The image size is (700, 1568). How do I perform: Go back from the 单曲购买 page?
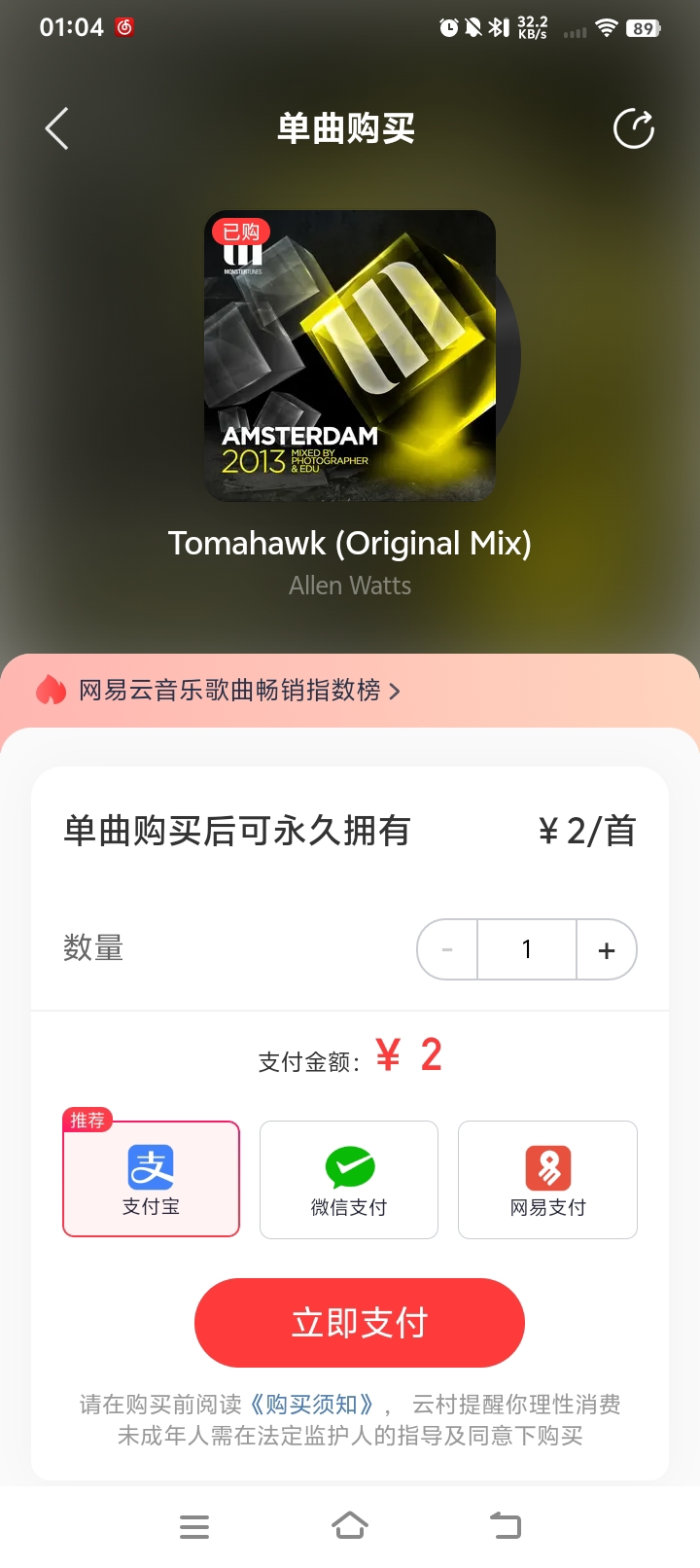(57, 128)
